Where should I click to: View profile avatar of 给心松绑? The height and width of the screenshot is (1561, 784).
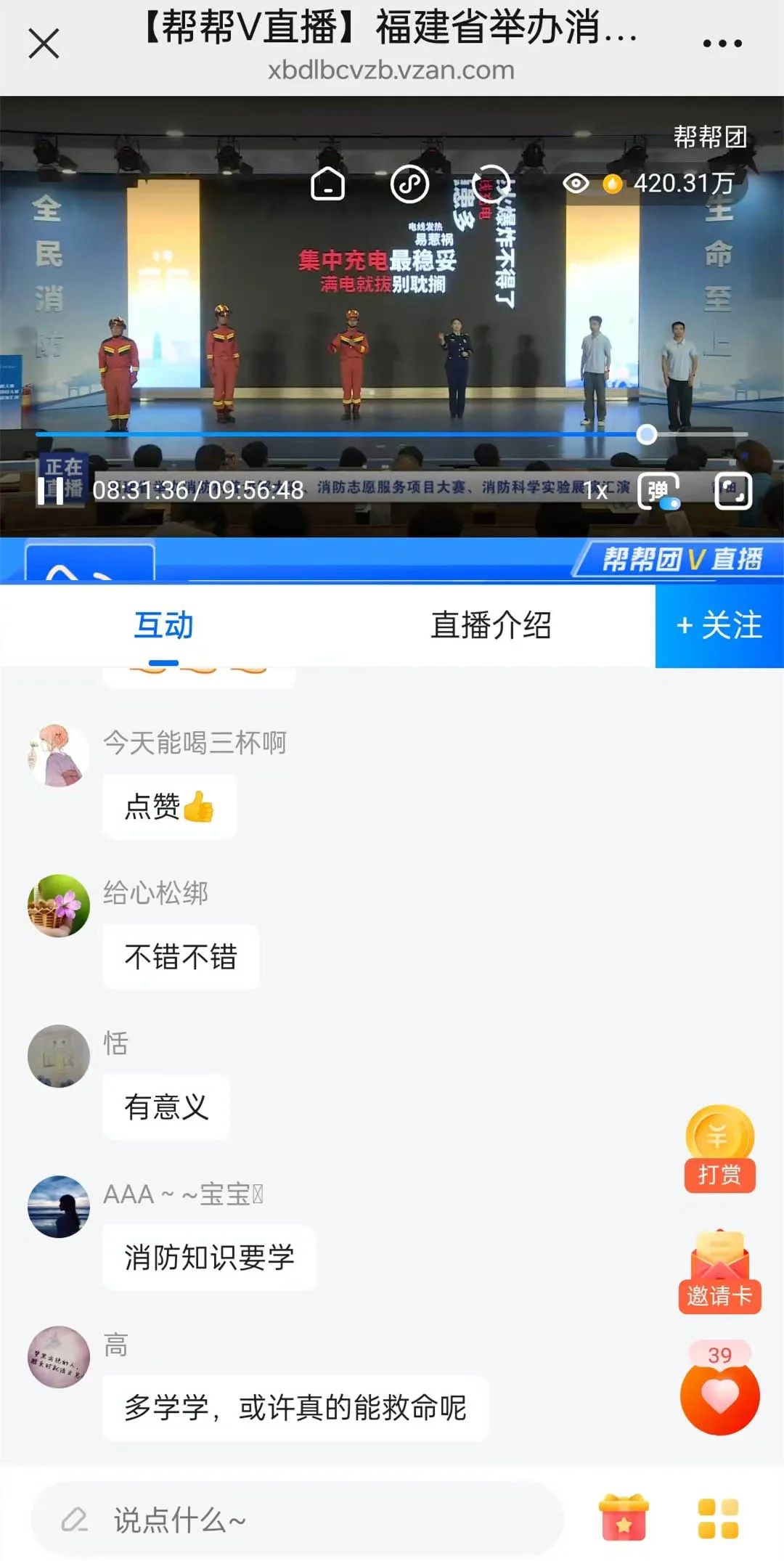point(59,905)
